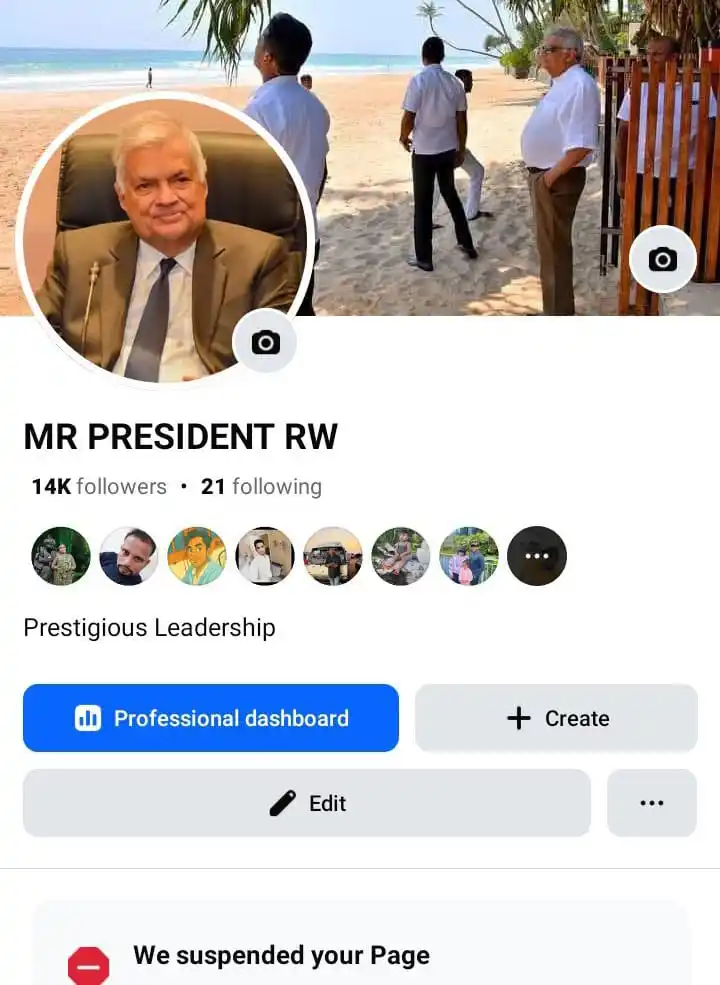This screenshot has width=720, height=985.
Task: Tap the Create button
Action: pyautogui.click(x=556, y=718)
